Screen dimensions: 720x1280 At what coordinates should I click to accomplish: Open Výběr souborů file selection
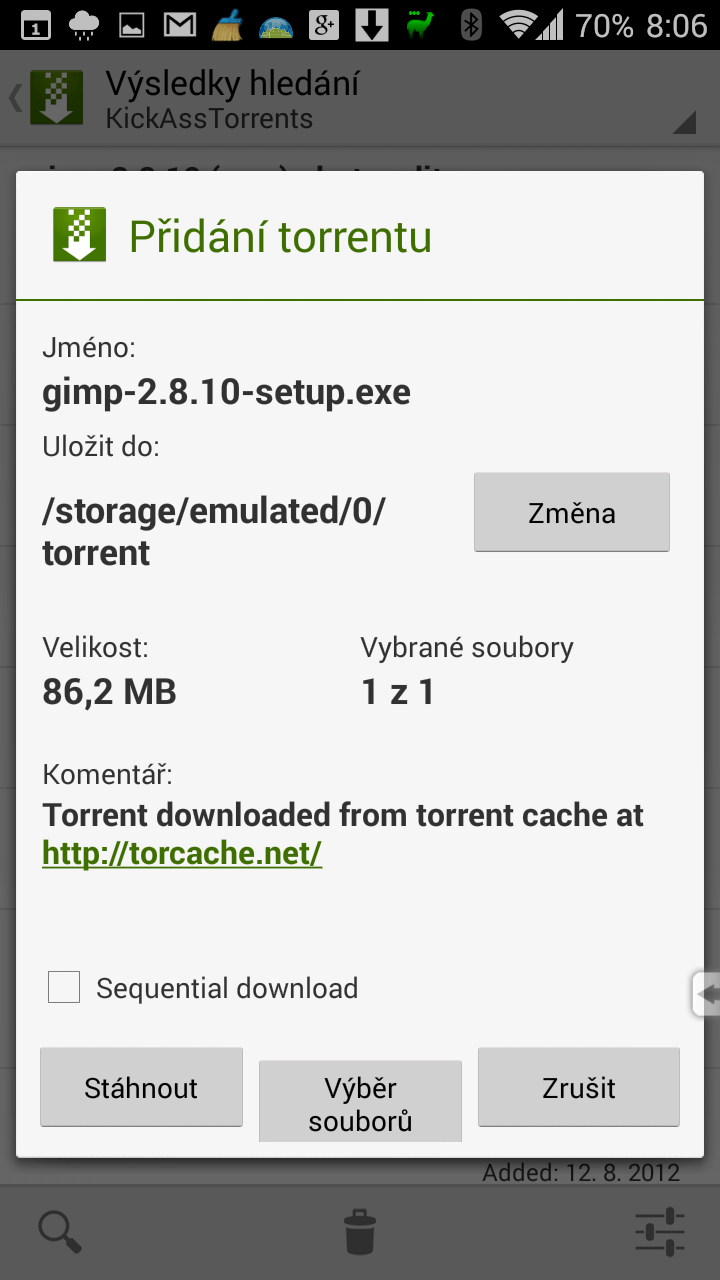(360, 1103)
